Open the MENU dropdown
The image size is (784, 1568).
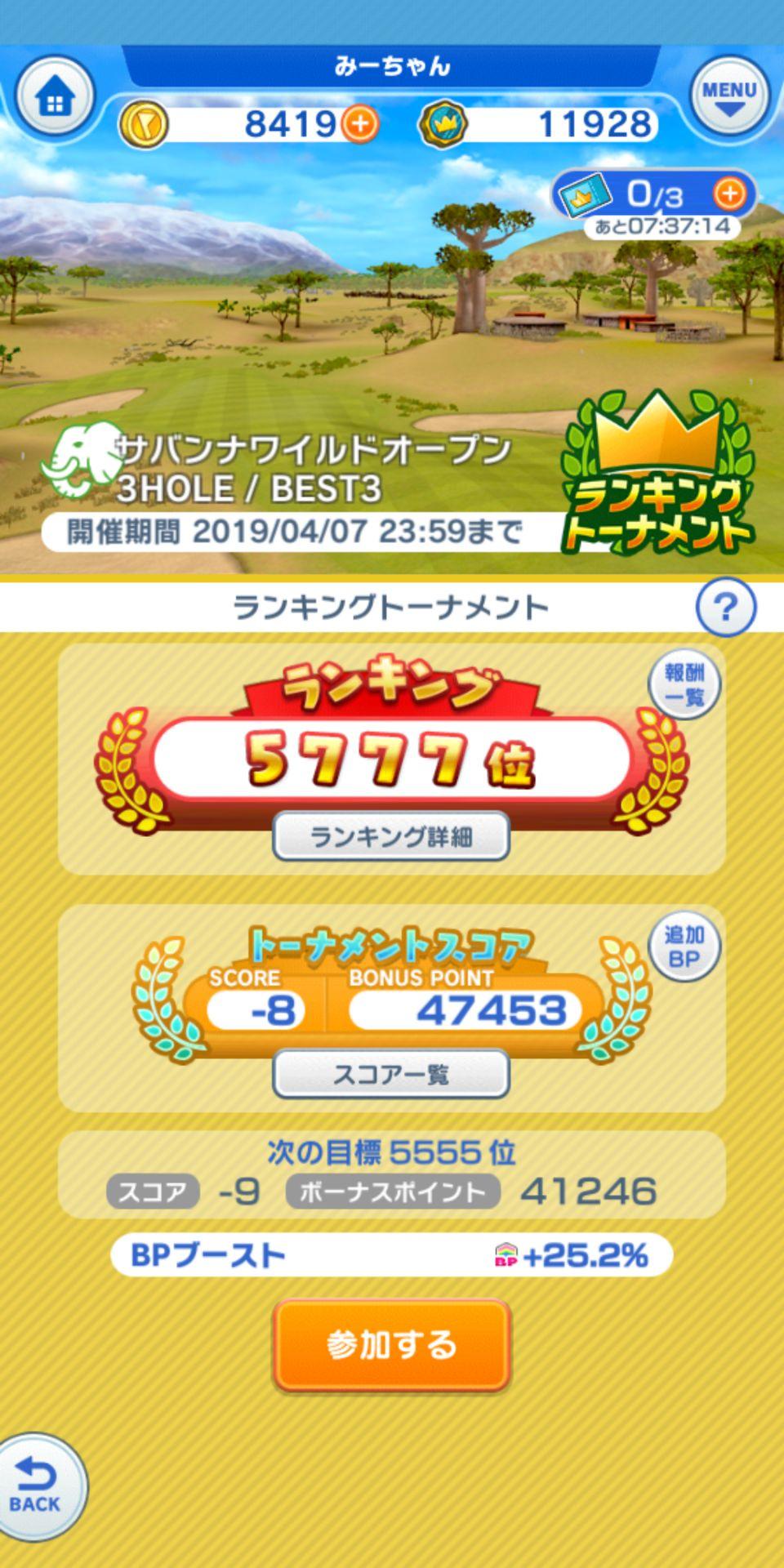point(728,96)
